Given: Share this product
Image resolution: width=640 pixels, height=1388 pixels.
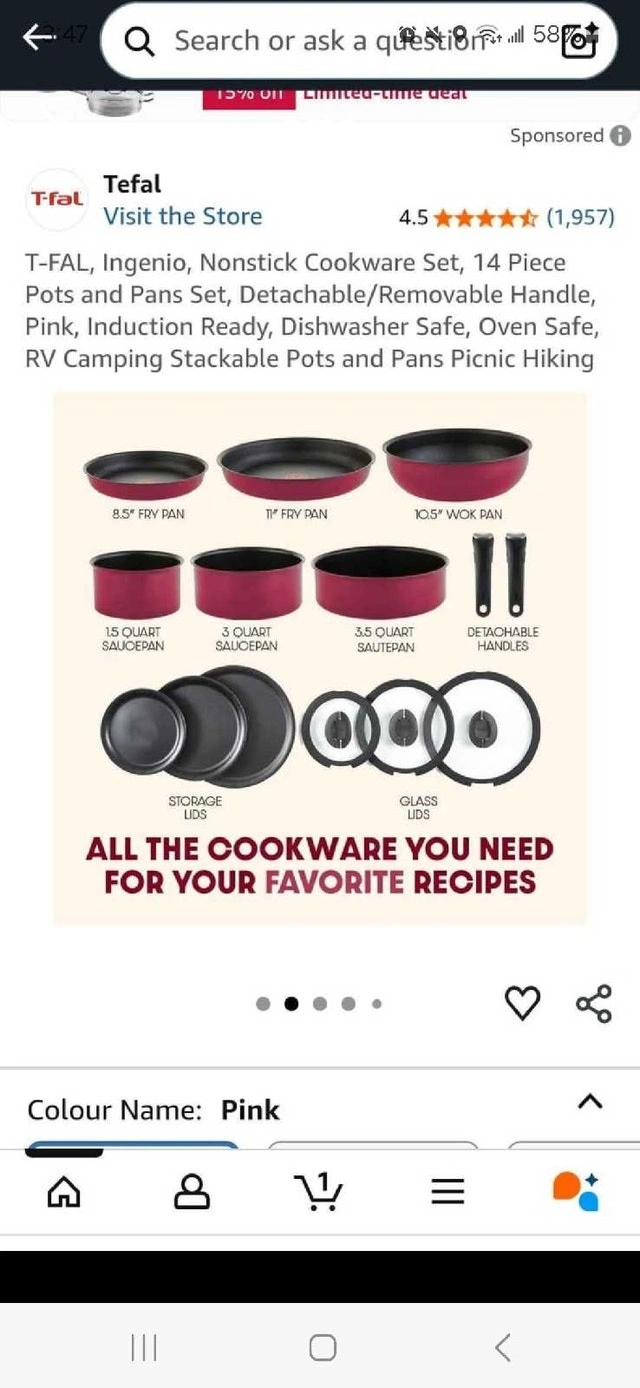Looking at the screenshot, I should 594,1003.
